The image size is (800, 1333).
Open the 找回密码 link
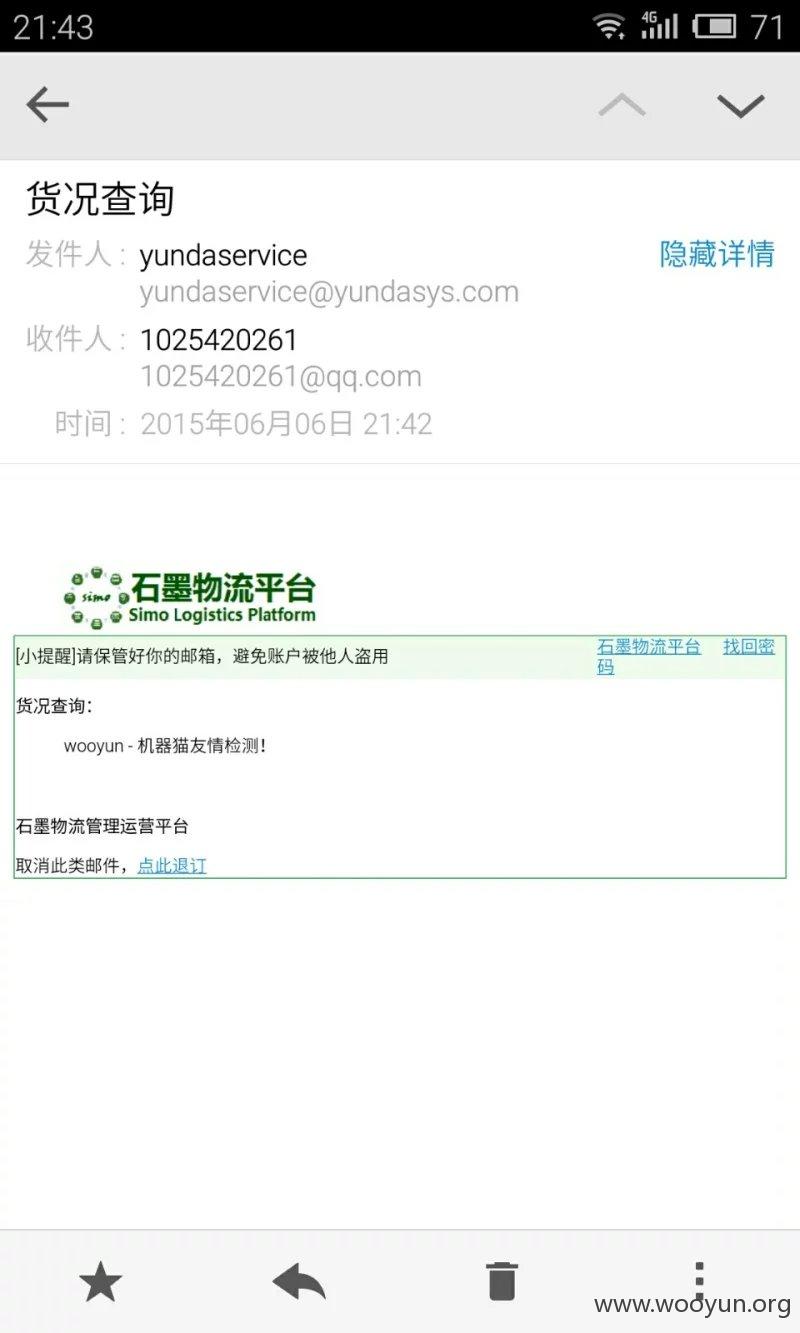pyautogui.click(x=749, y=647)
